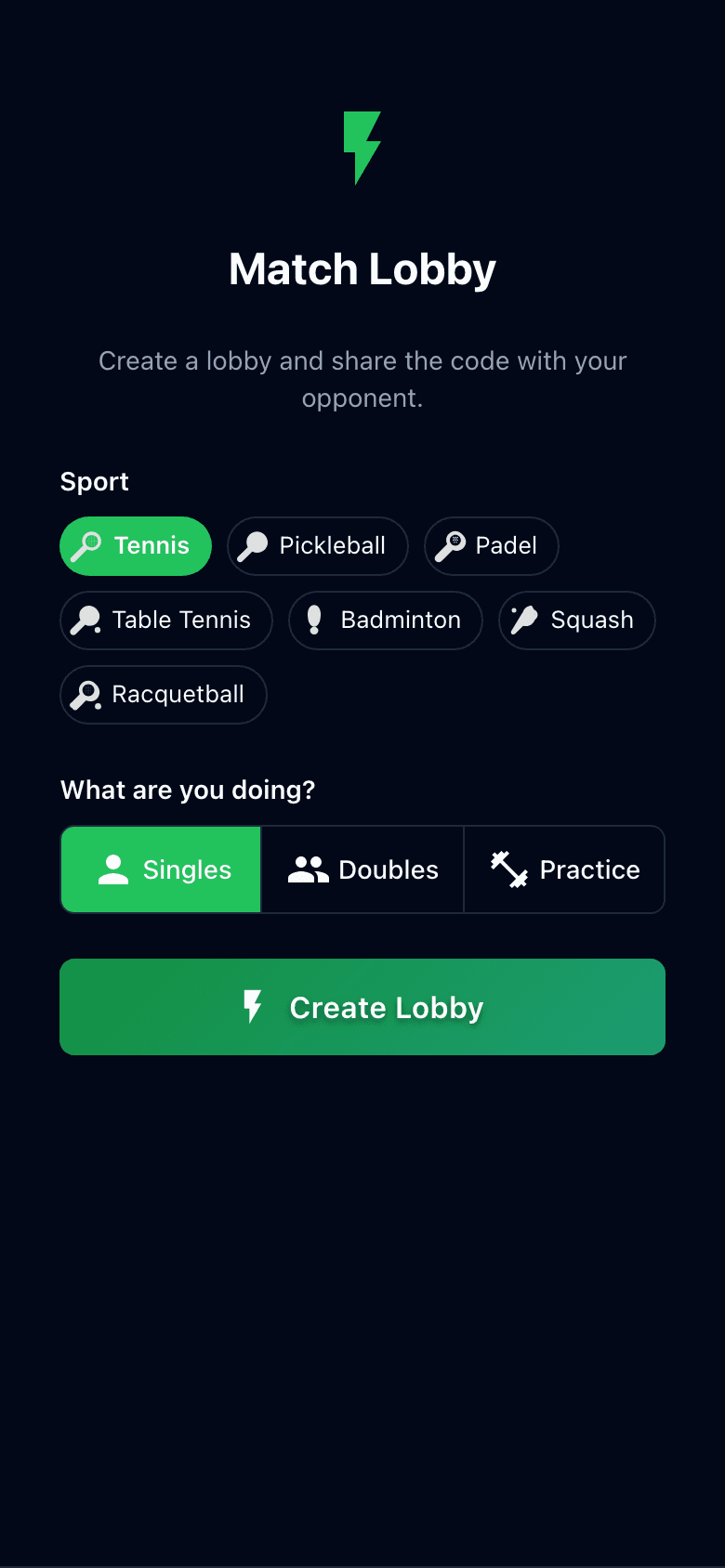Viewport: 725px width, 1568px height.
Task: Click the dumbbell icon beside Practice
Action: point(507,869)
